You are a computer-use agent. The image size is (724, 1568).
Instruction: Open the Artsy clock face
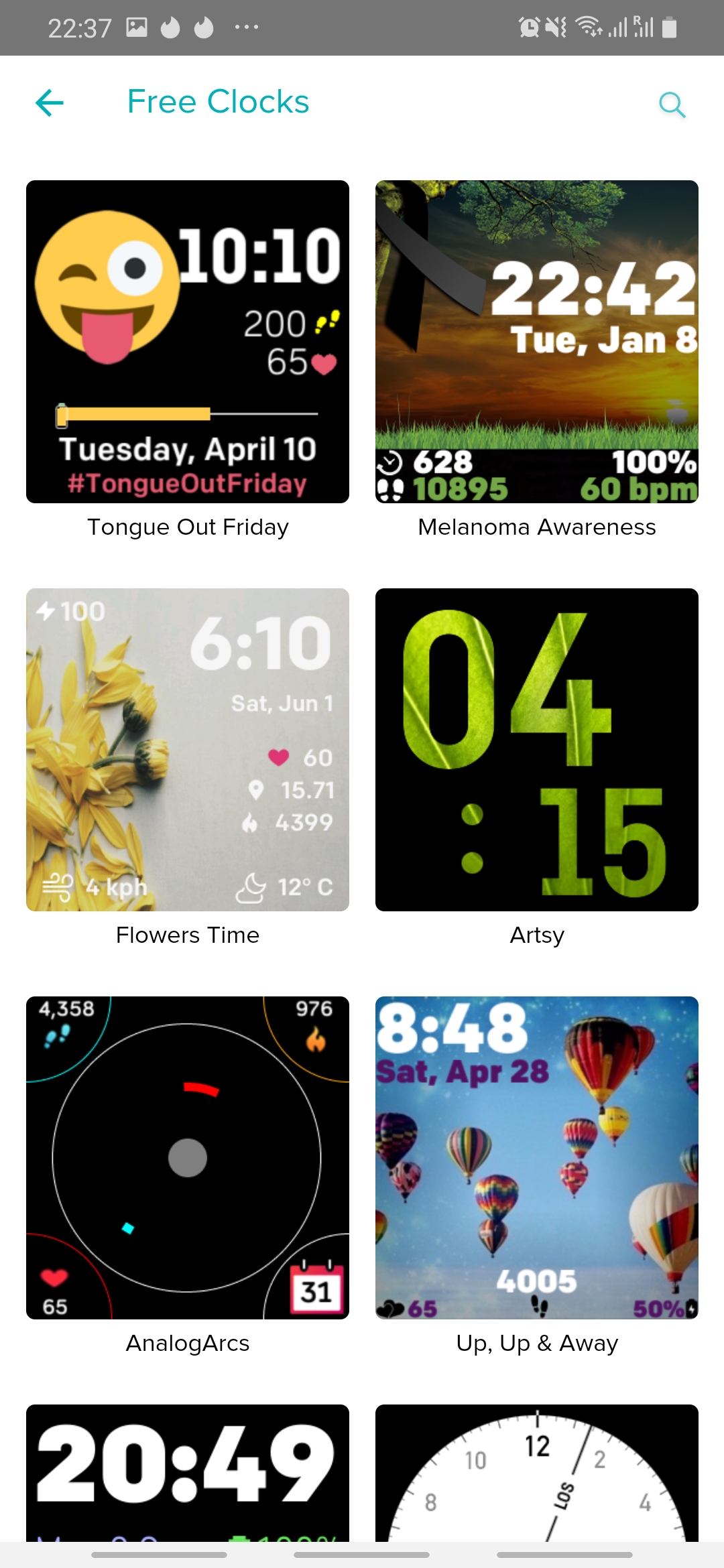(x=536, y=749)
